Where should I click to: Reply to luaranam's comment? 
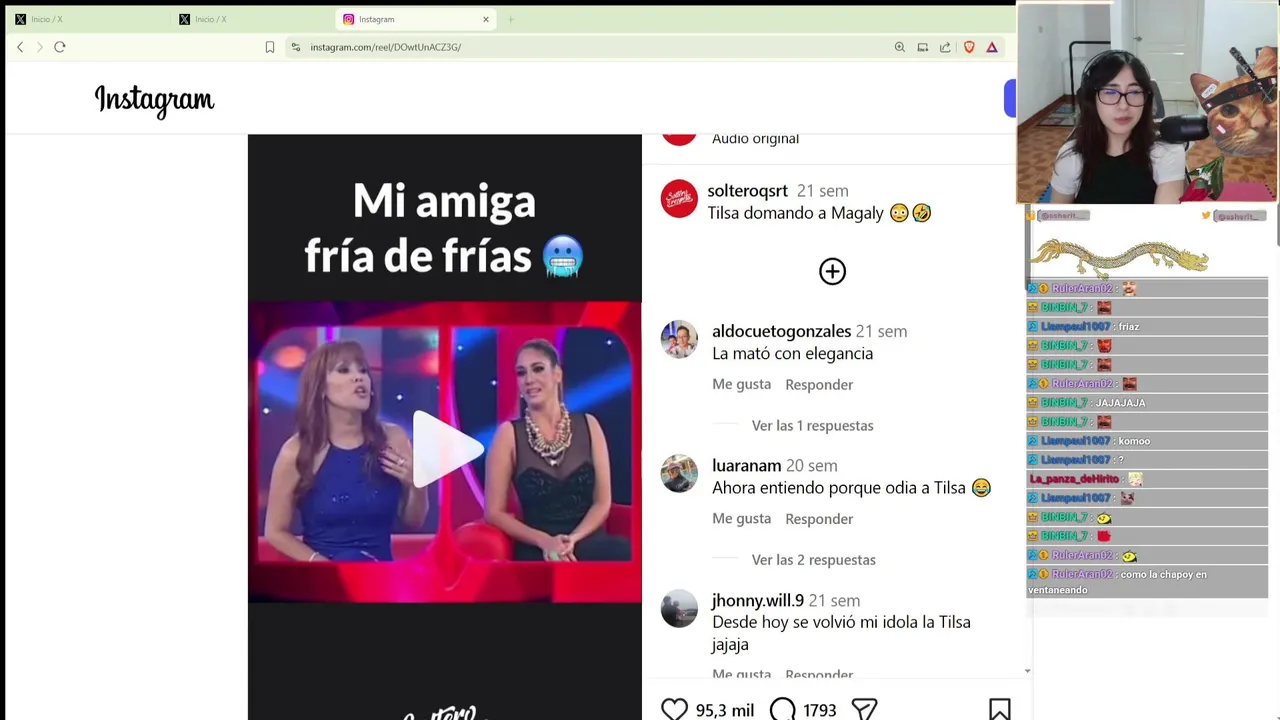pos(818,518)
